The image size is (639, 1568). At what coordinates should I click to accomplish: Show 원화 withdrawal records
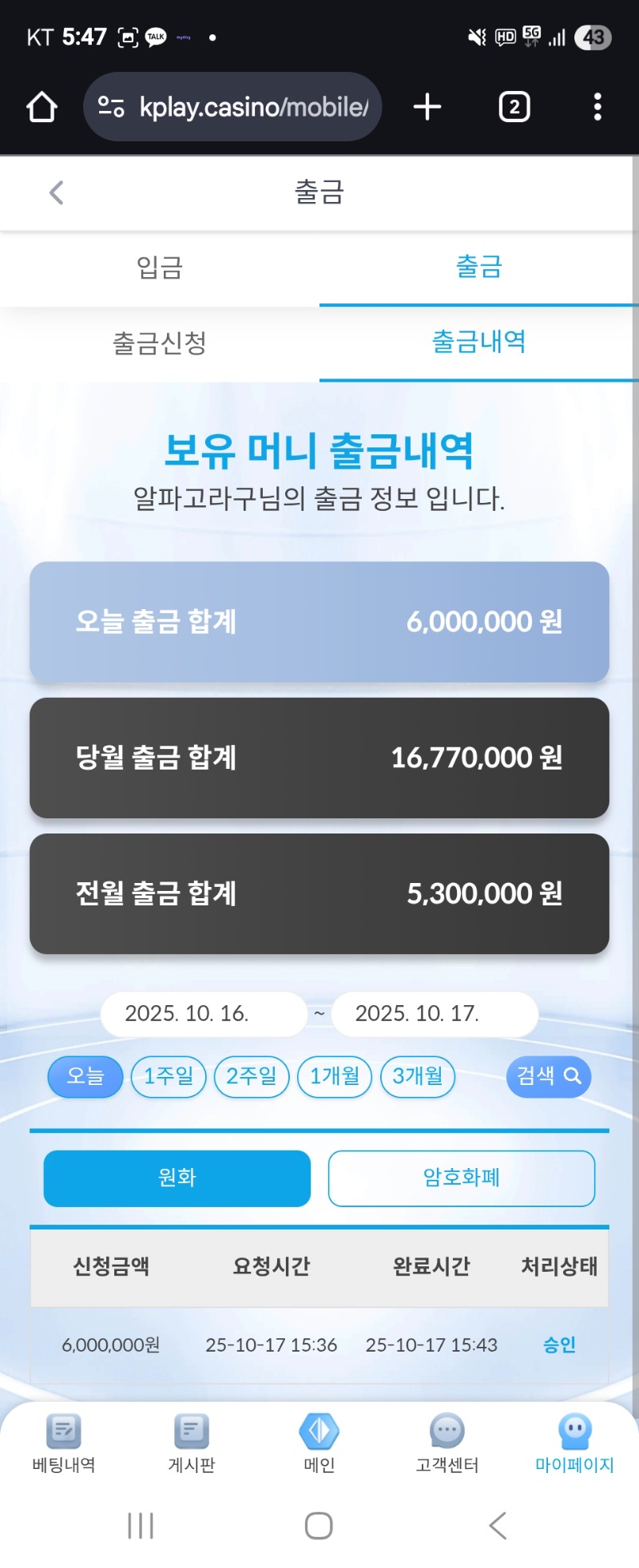tap(177, 1178)
